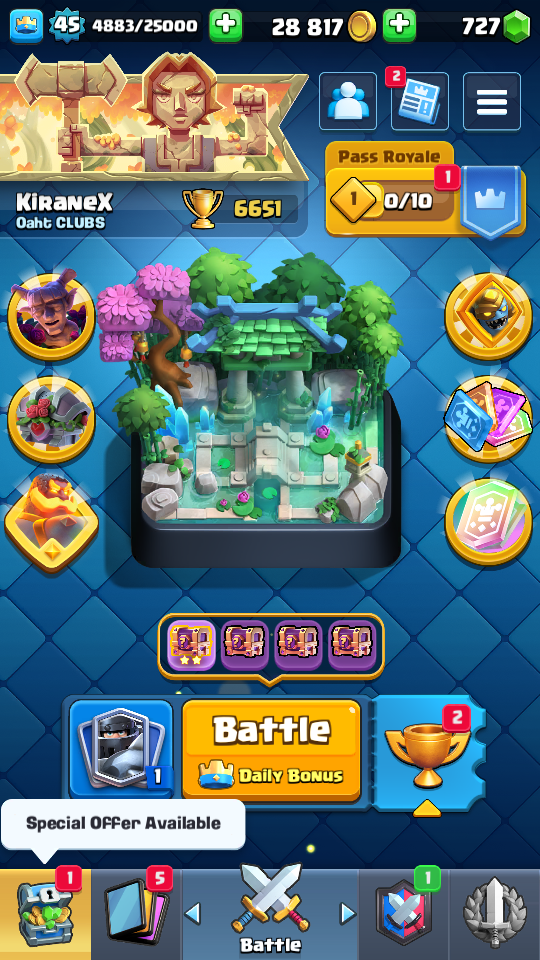Open the lava diamond badge
This screenshot has width=540, height=960.
click(x=51, y=522)
